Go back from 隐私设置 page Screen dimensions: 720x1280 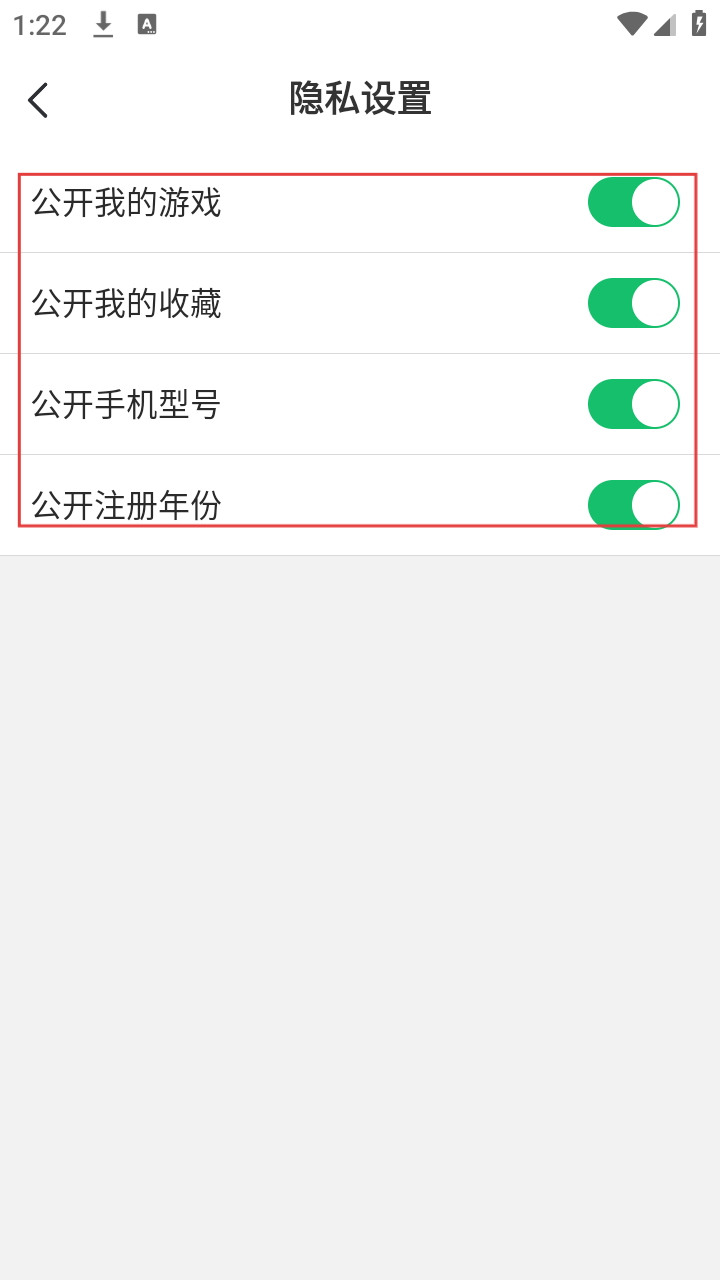(38, 100)
